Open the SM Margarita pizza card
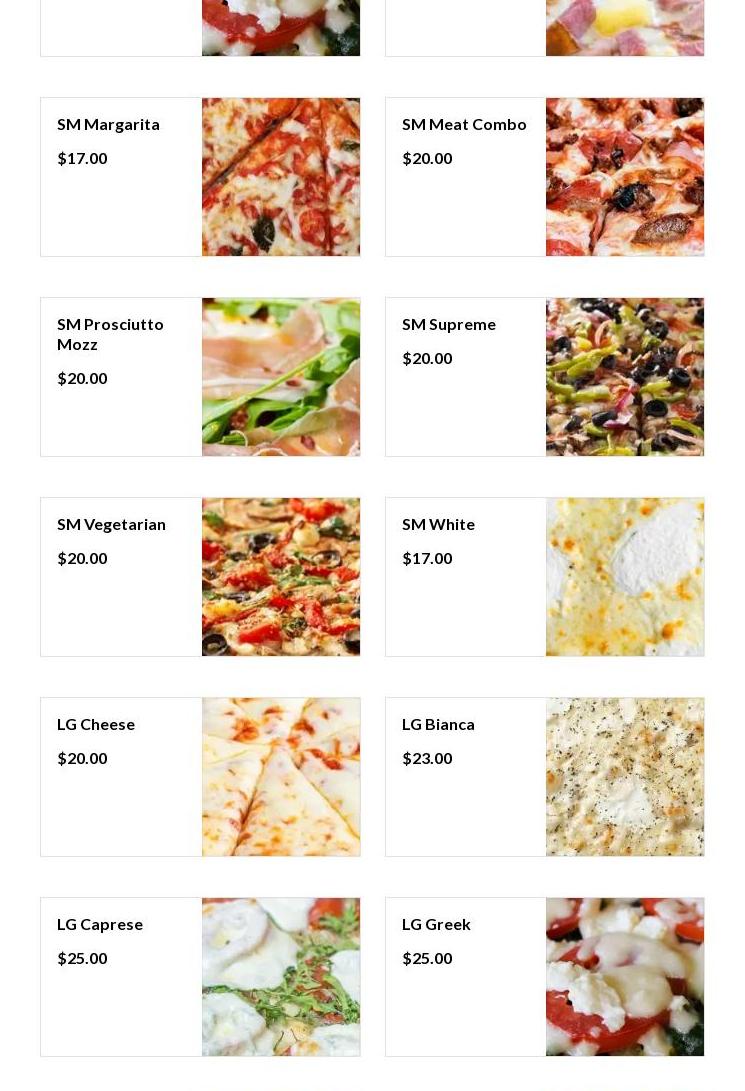The height and width of the screenshot is (1091, 745). pos(200,177)
